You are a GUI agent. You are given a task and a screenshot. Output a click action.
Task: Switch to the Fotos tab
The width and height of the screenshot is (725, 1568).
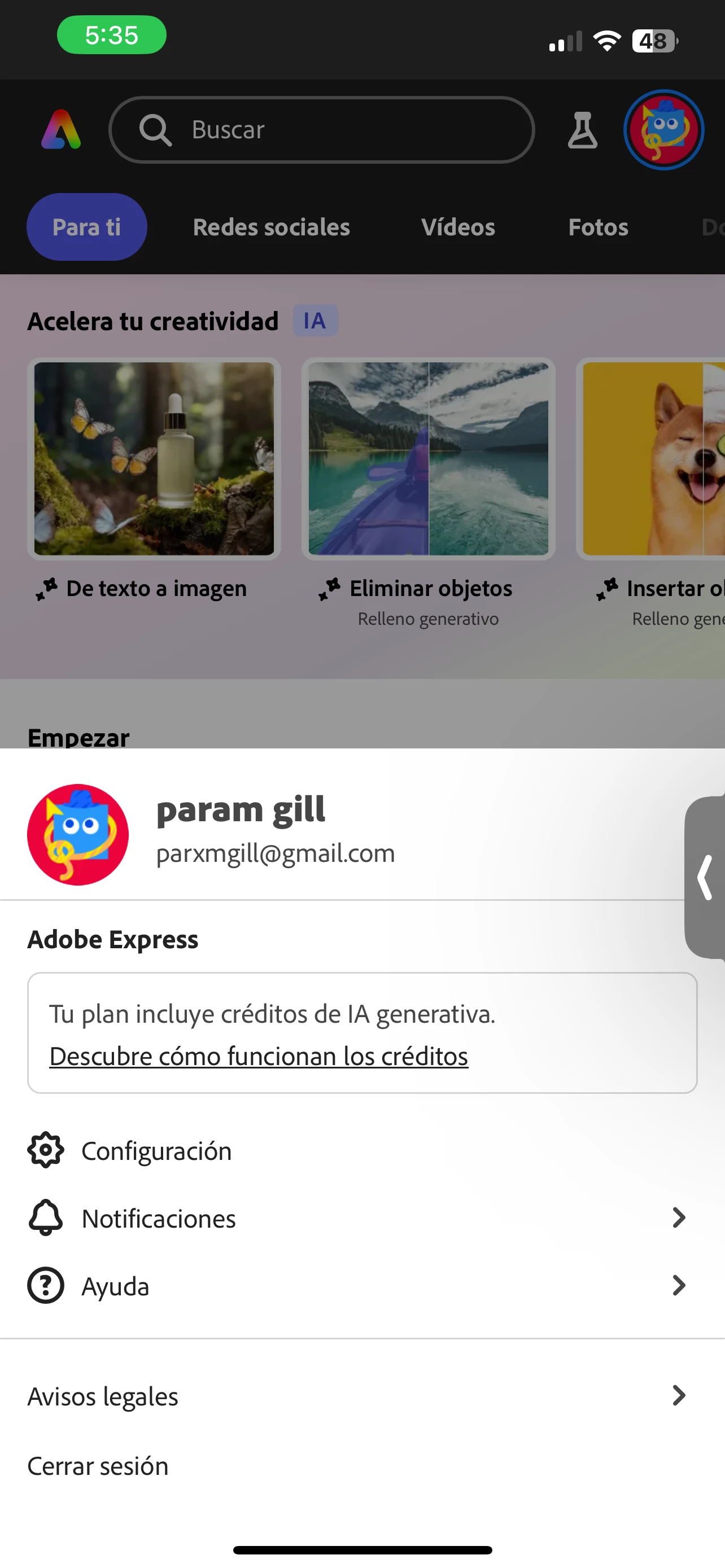point(598,227)
